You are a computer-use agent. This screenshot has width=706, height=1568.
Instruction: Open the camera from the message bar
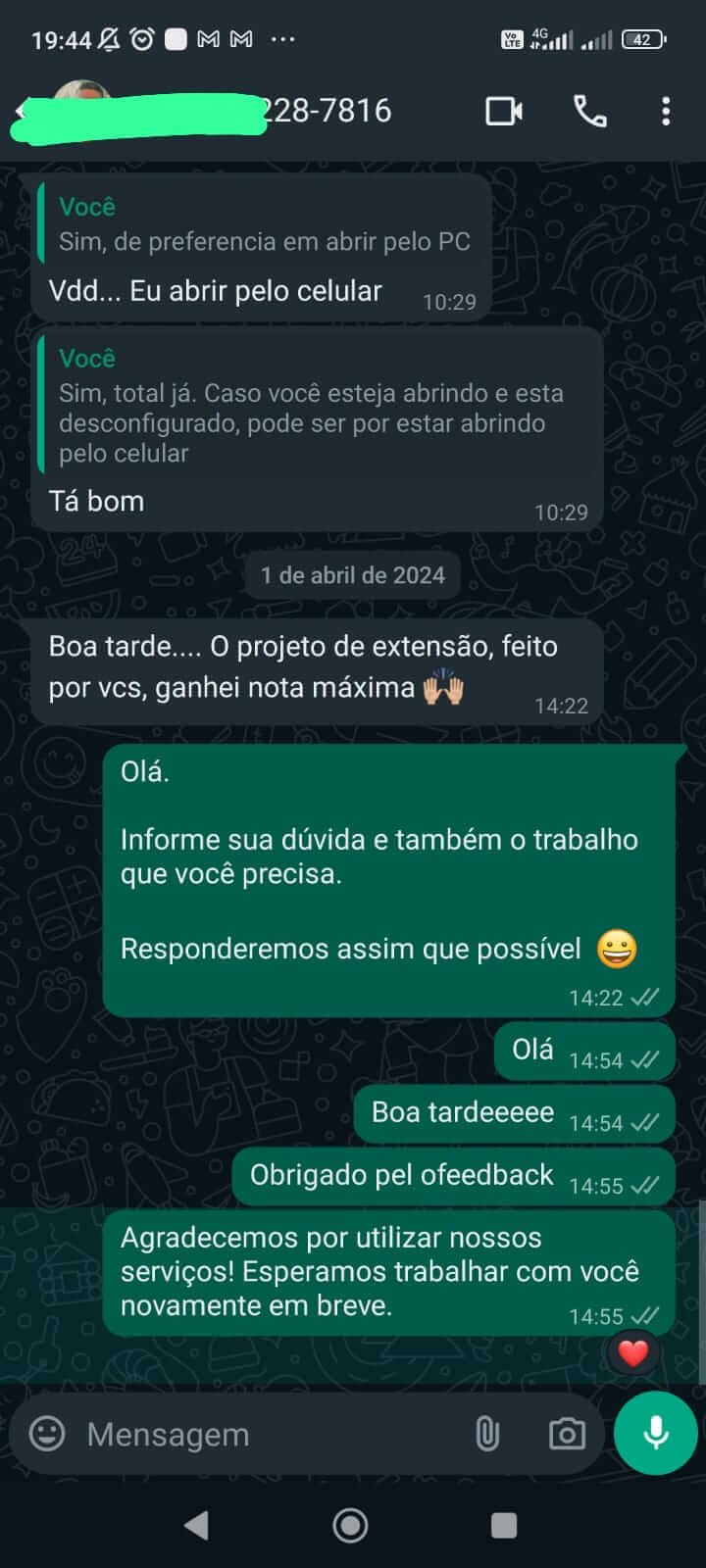click(x=567, y=1434)
